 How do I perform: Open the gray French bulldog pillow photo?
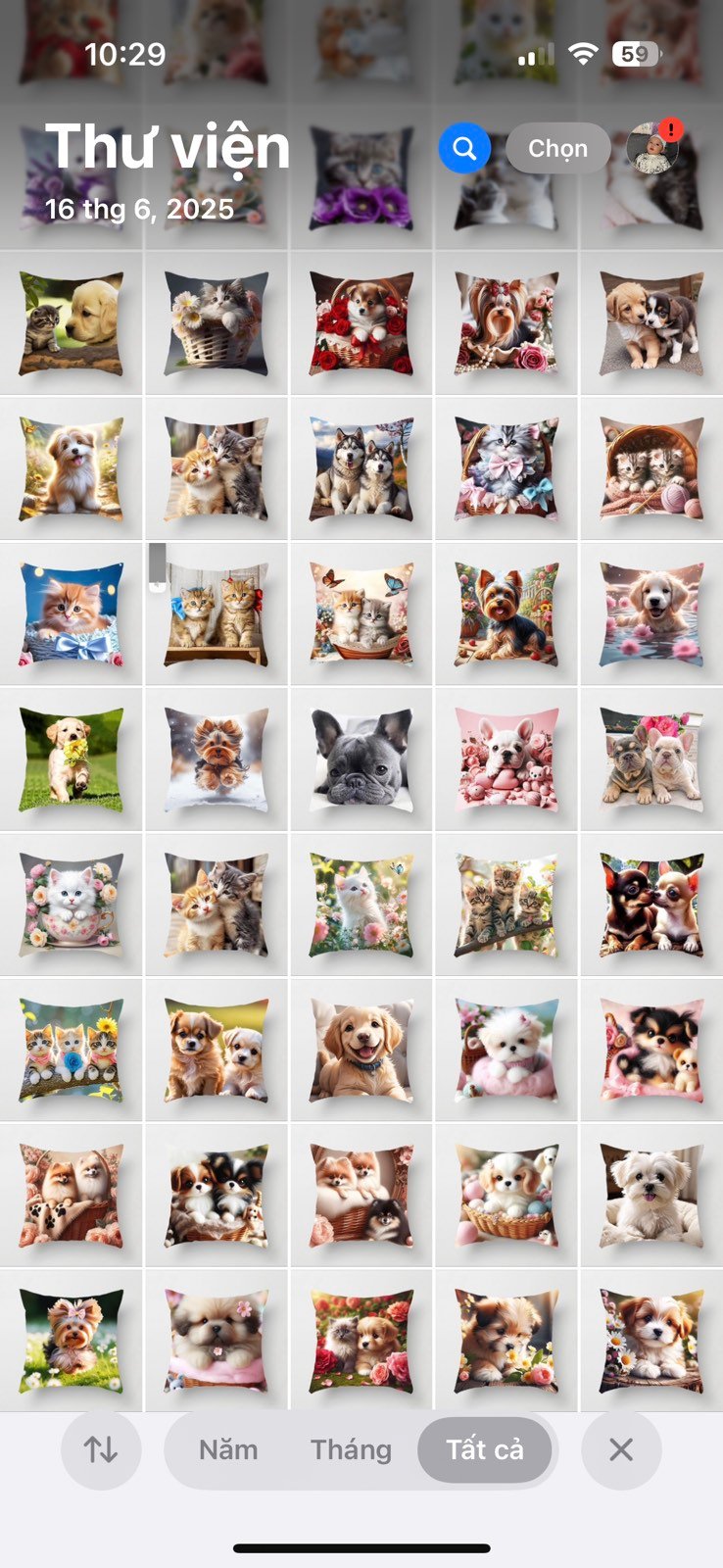pyautogui.click(x=361, y=759)
